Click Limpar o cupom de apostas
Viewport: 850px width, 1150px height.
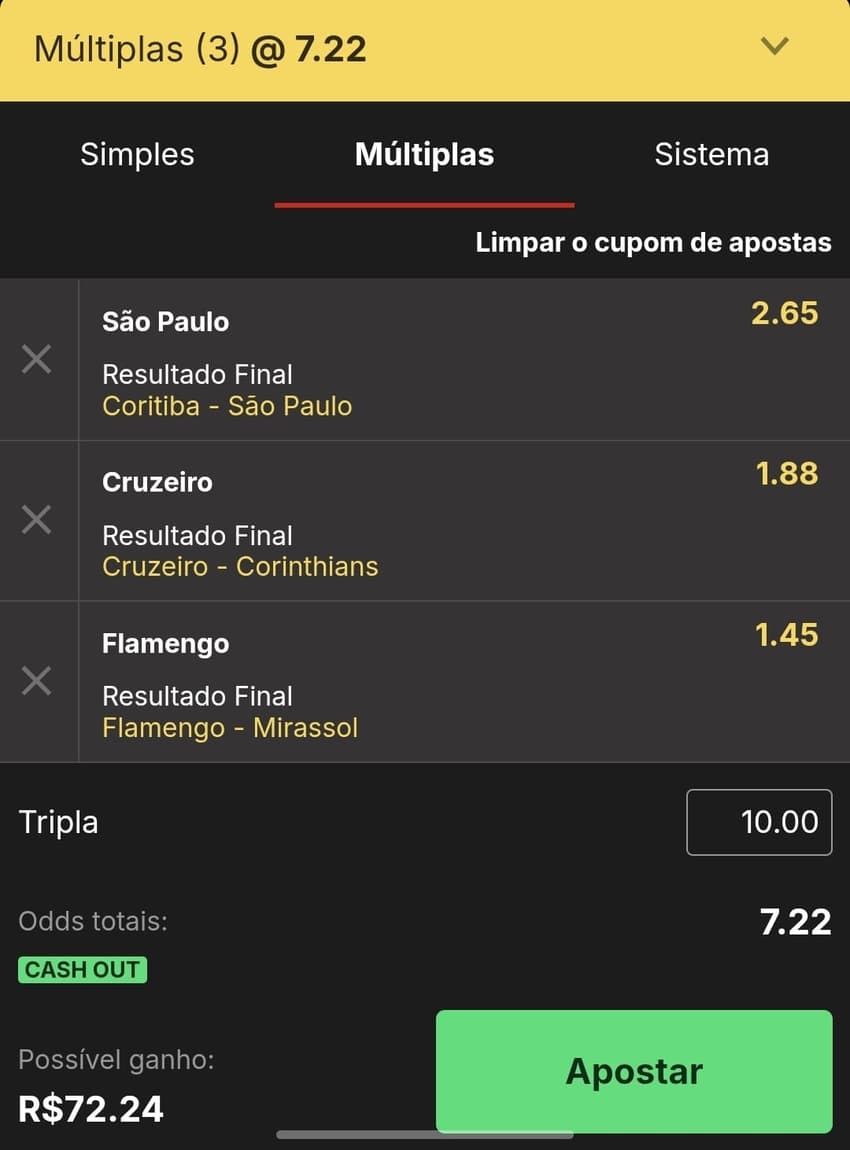pyautogui.click(x=652, y=241)
